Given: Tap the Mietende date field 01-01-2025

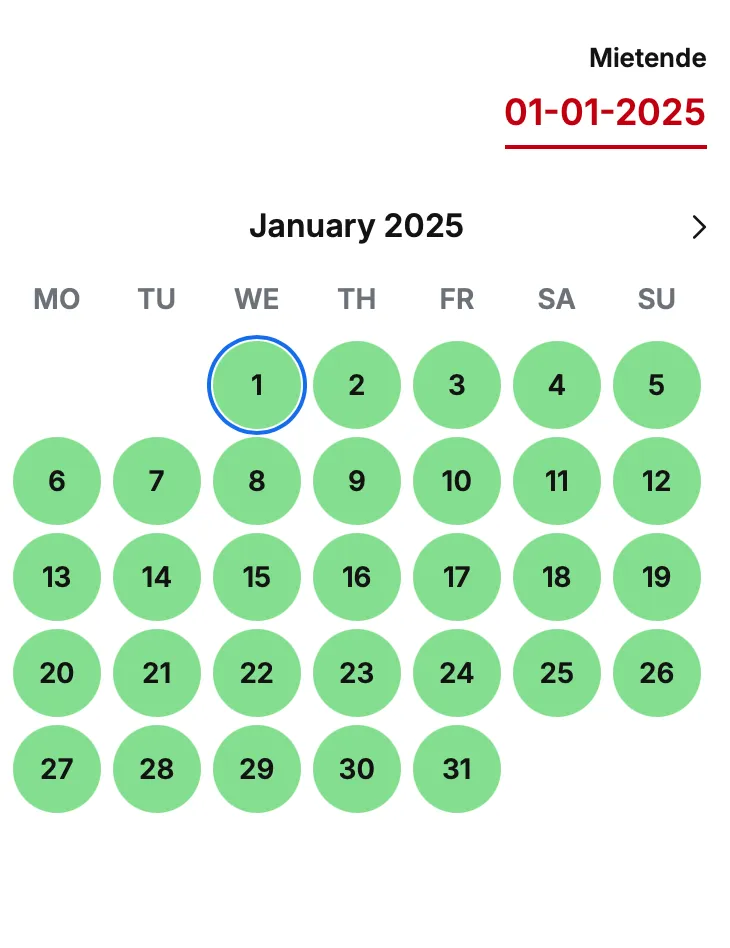Looking at the screenshot, I should point(605,112).
